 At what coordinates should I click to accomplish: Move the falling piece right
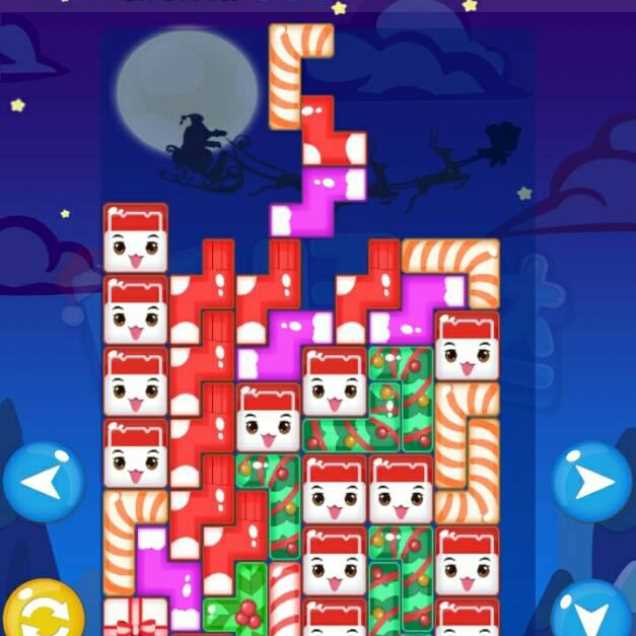point(592,482)
